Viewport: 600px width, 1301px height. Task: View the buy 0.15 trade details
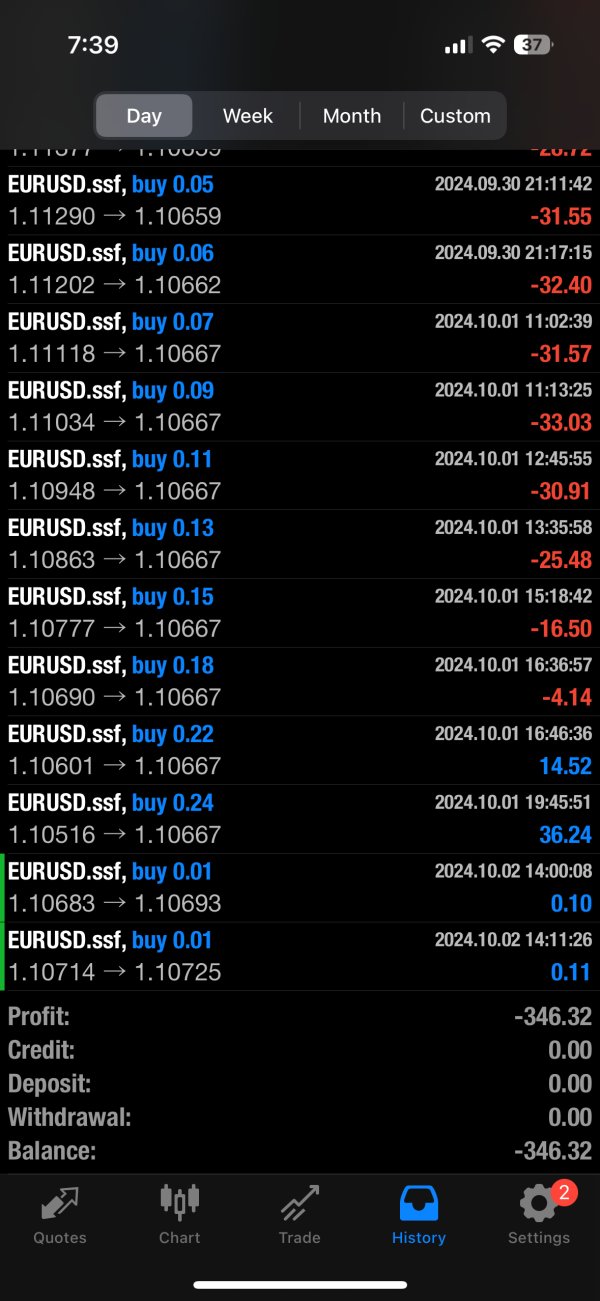pyautogui.click(x=300, y=613)
